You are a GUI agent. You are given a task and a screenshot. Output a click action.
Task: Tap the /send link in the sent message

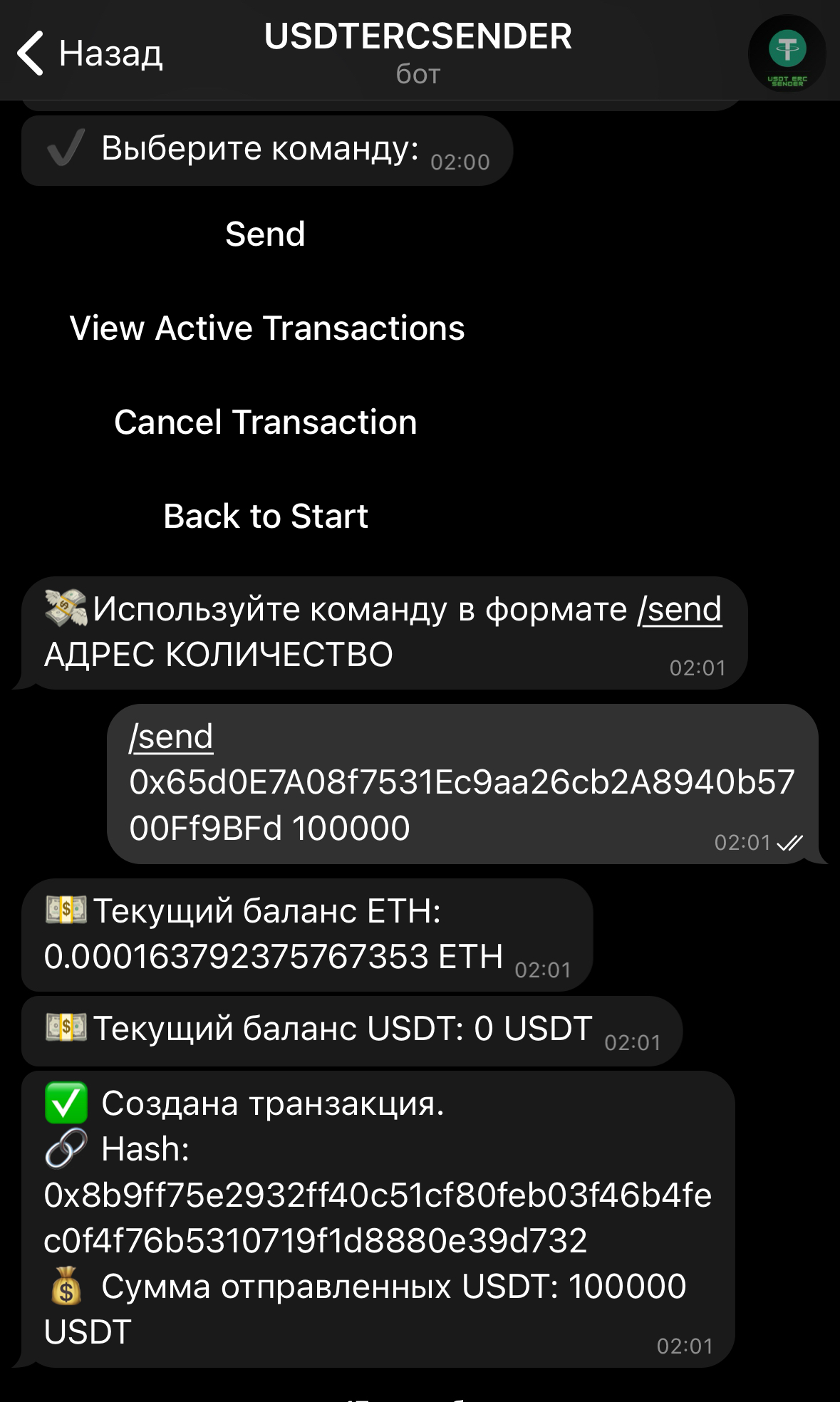[171, 737]
